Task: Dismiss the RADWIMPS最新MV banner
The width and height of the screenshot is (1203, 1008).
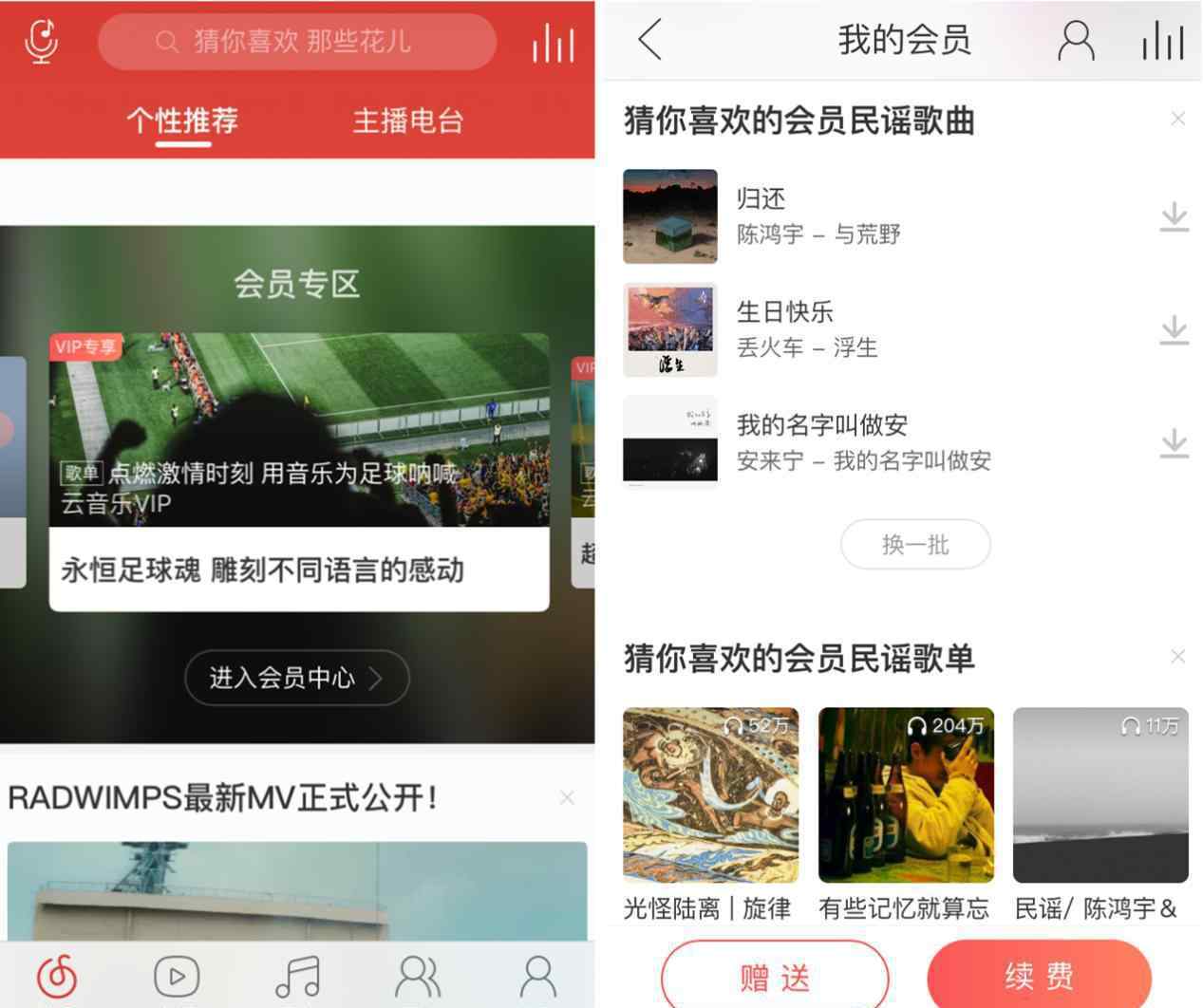Action: (x=567, y=797)
